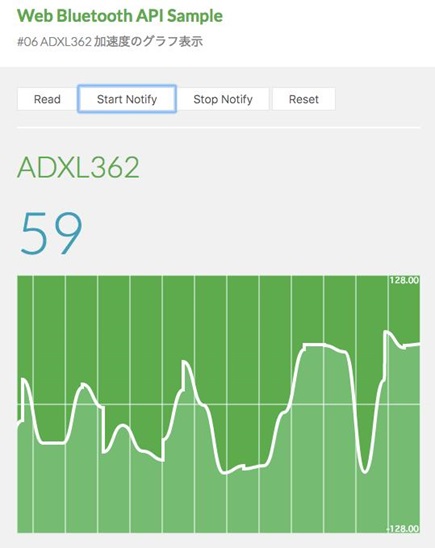435x548 pixels.
Task: Start notifications with Start Notify
Action: (127, 99)
